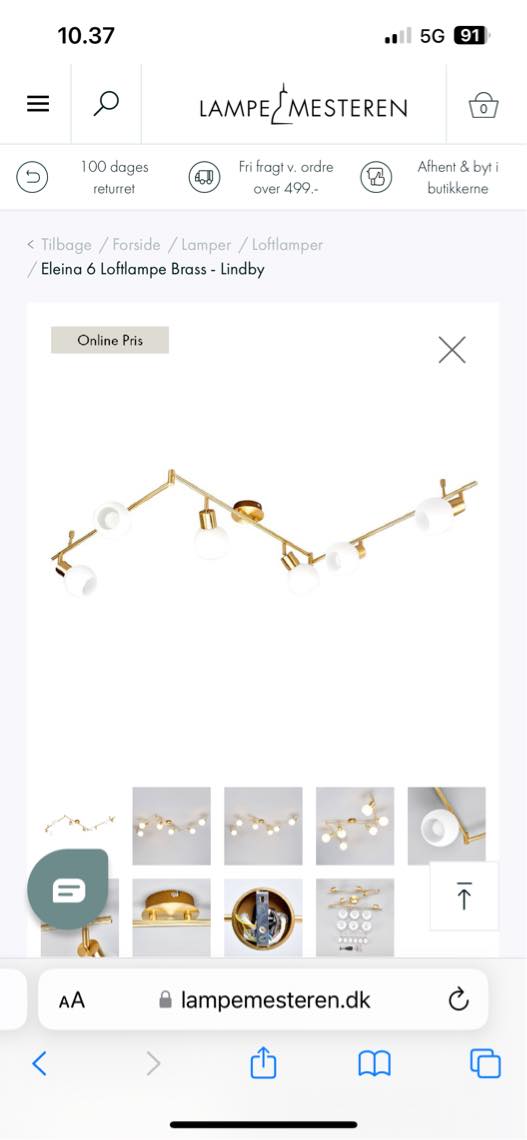Select the close-up white glass shade thumbnail
This screenshot has width=527, height=1140.
point(446,825)
